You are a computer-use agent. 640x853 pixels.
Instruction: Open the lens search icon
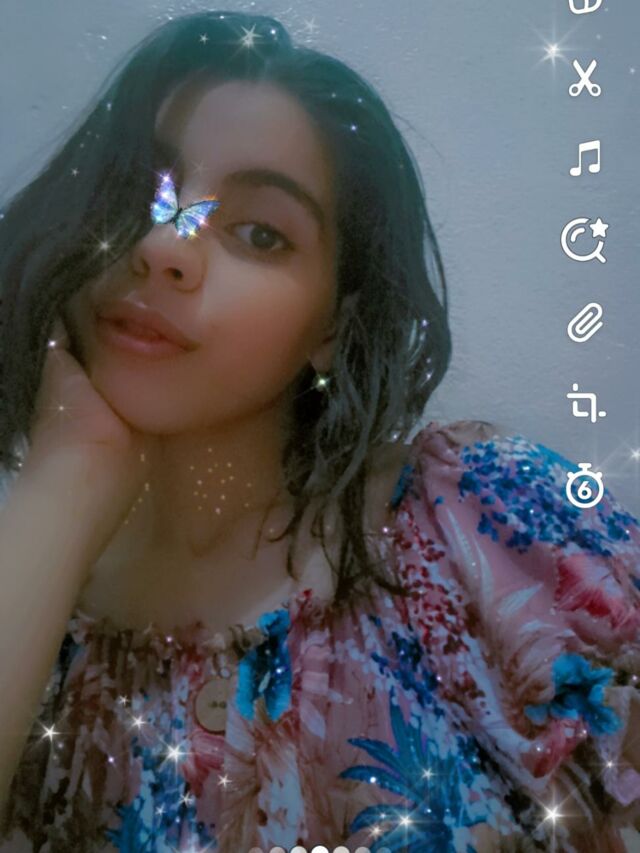point(584,241)
